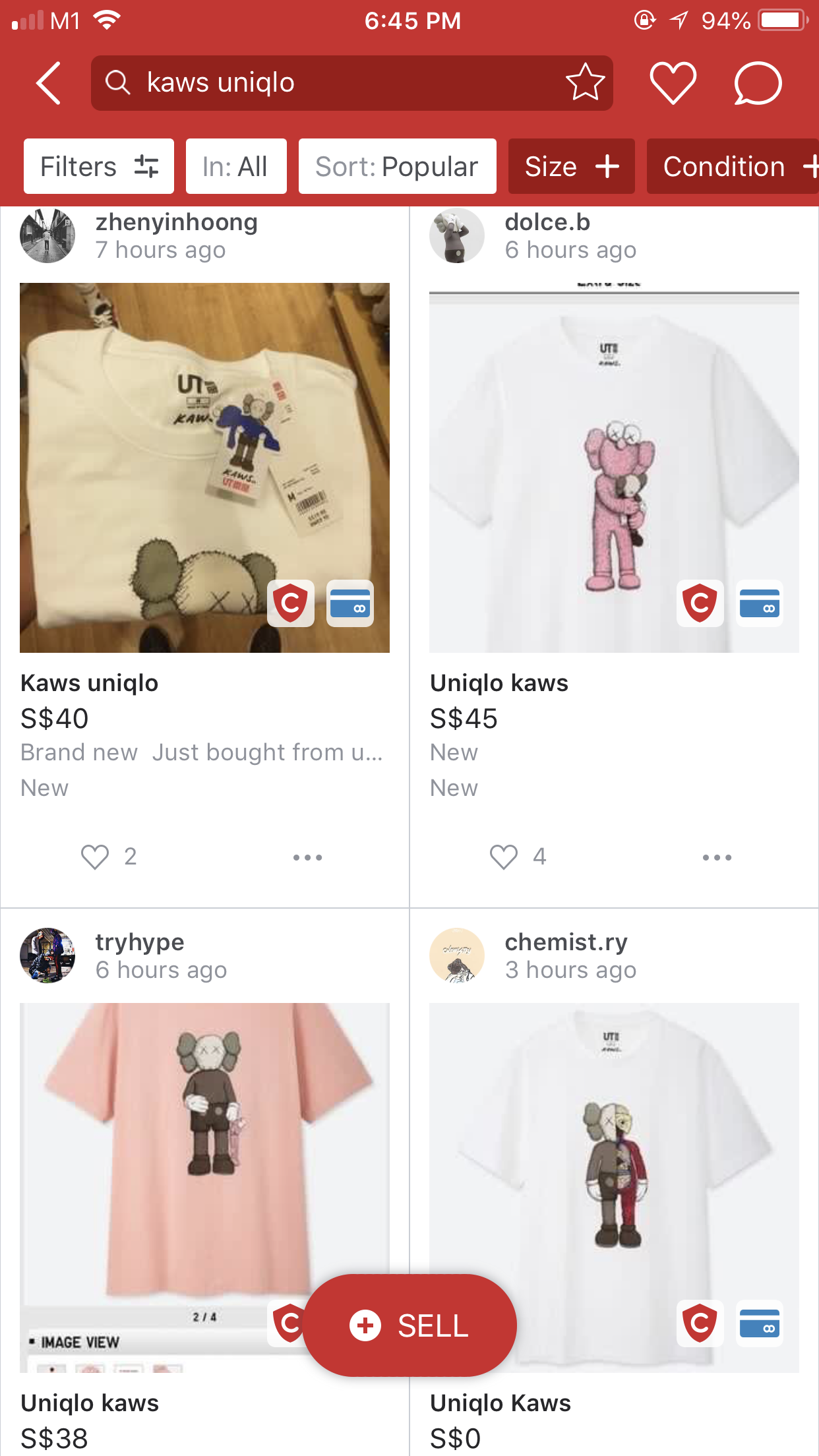Open dolce.b's S$45 Uniqlo kaws listing
The image size is (819, 1456).
tap(614, 468)
